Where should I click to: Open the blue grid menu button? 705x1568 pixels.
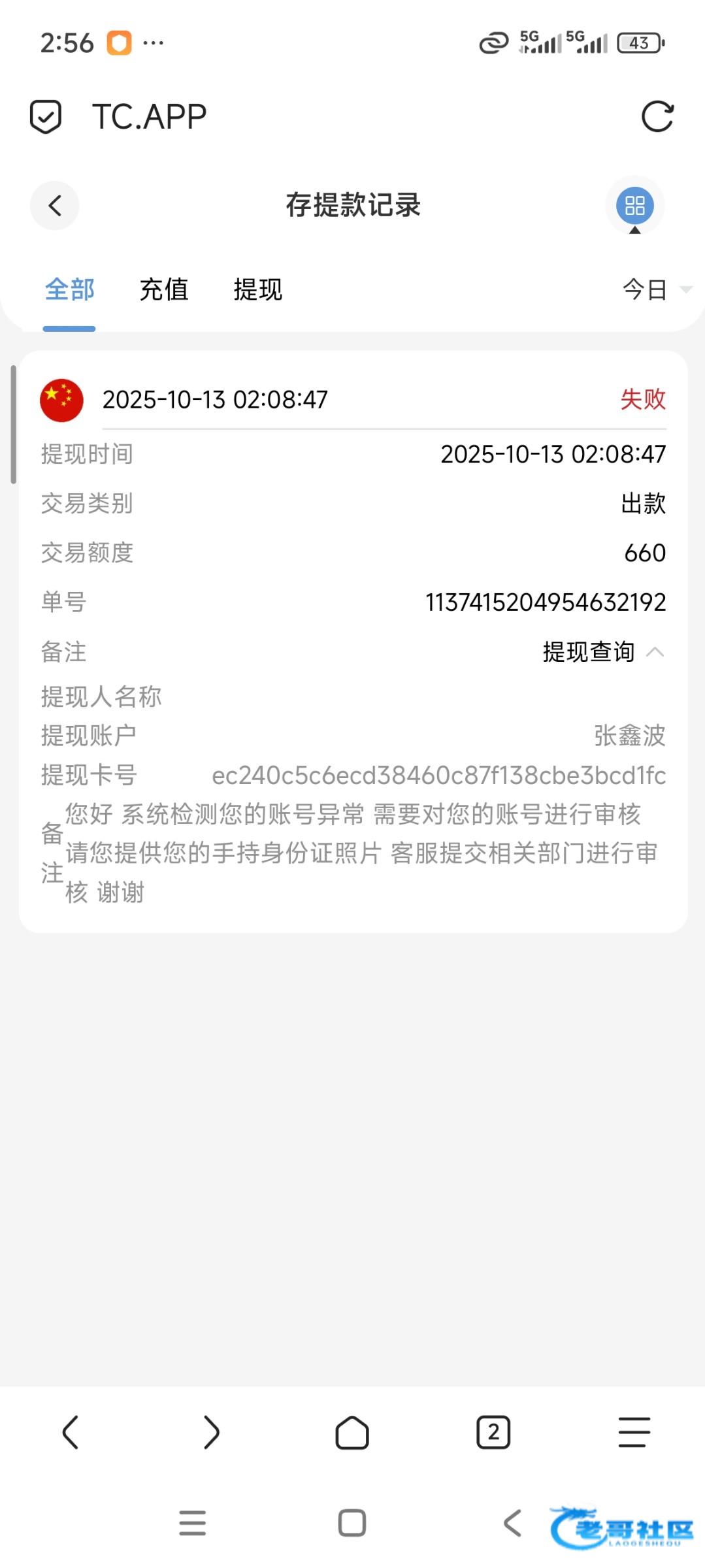coord(634,206)
